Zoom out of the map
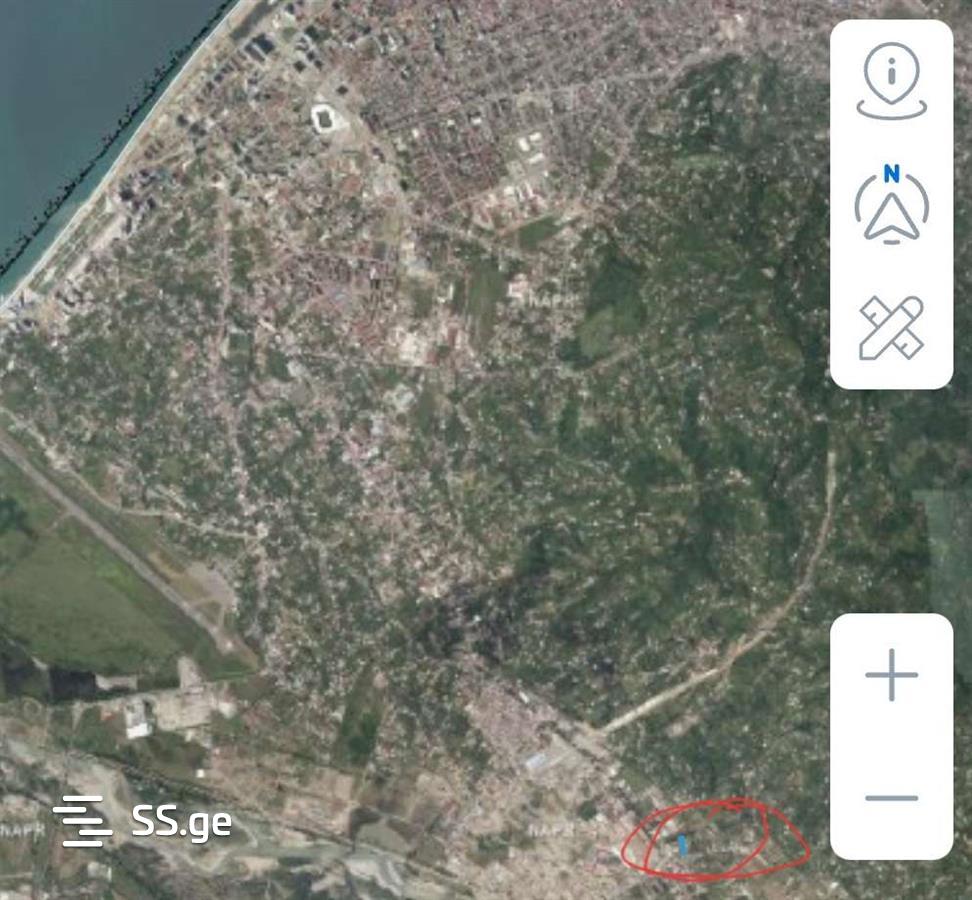This screenshot has height=900, width=972. click(x=891, y=798)
